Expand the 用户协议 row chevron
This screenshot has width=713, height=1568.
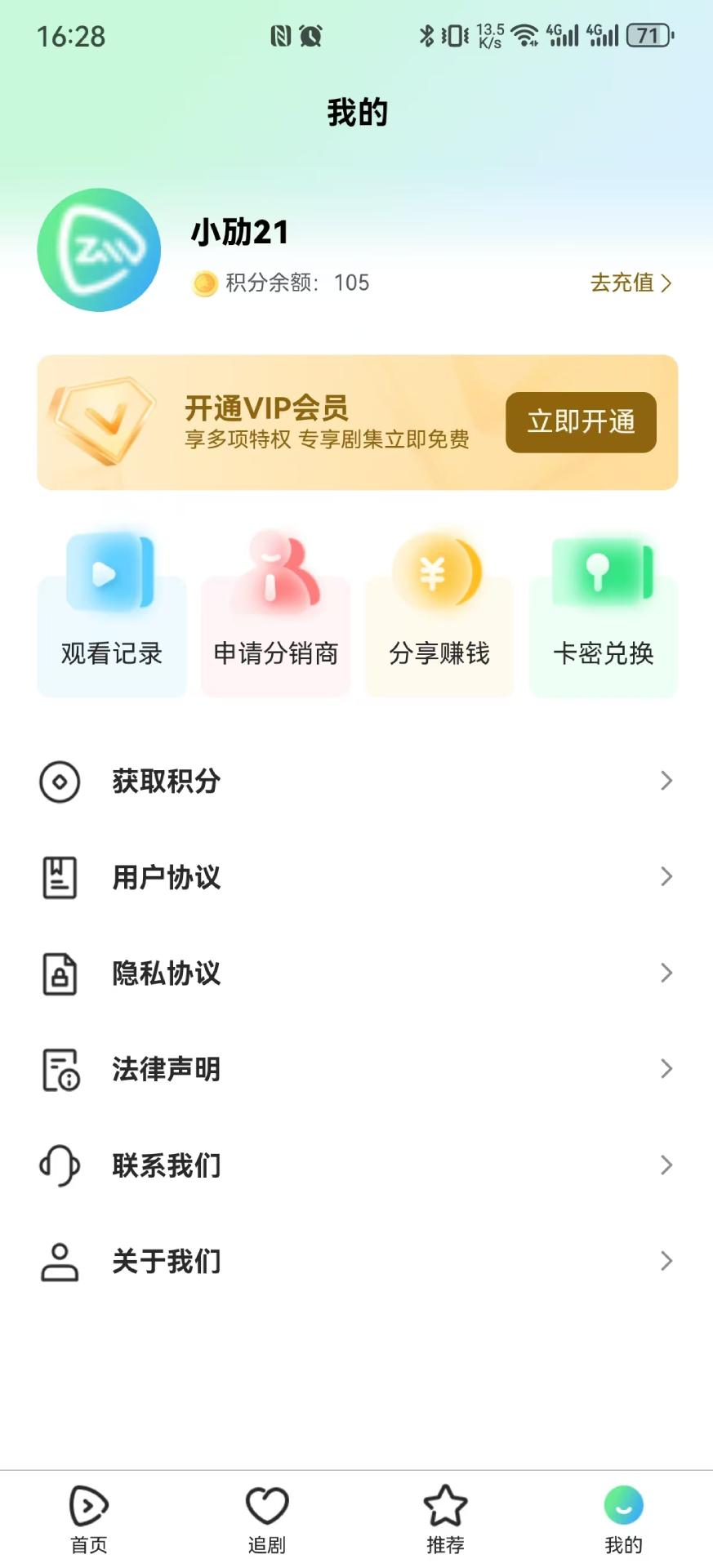pos(666,877)
